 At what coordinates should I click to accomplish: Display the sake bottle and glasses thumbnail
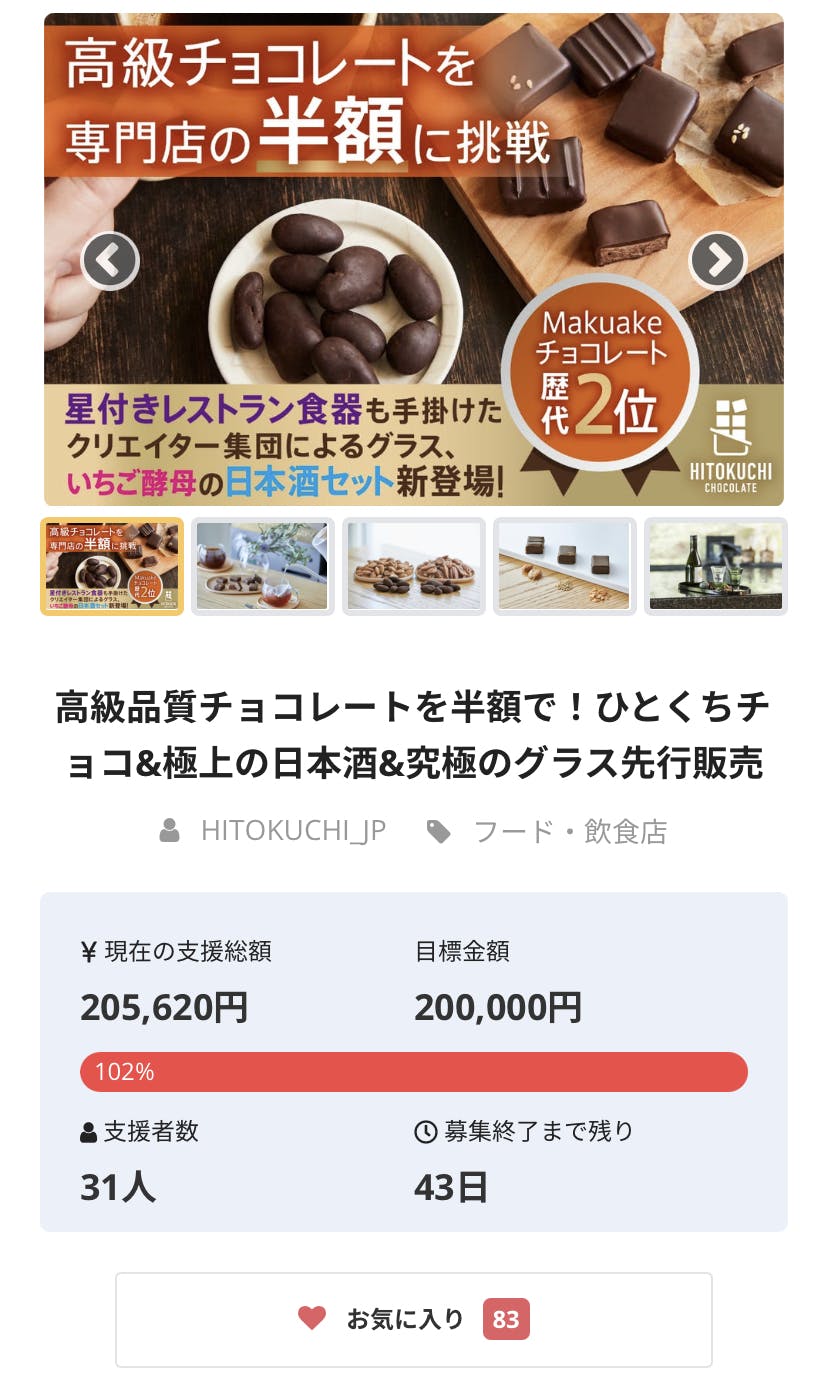[x=716, y=566]
